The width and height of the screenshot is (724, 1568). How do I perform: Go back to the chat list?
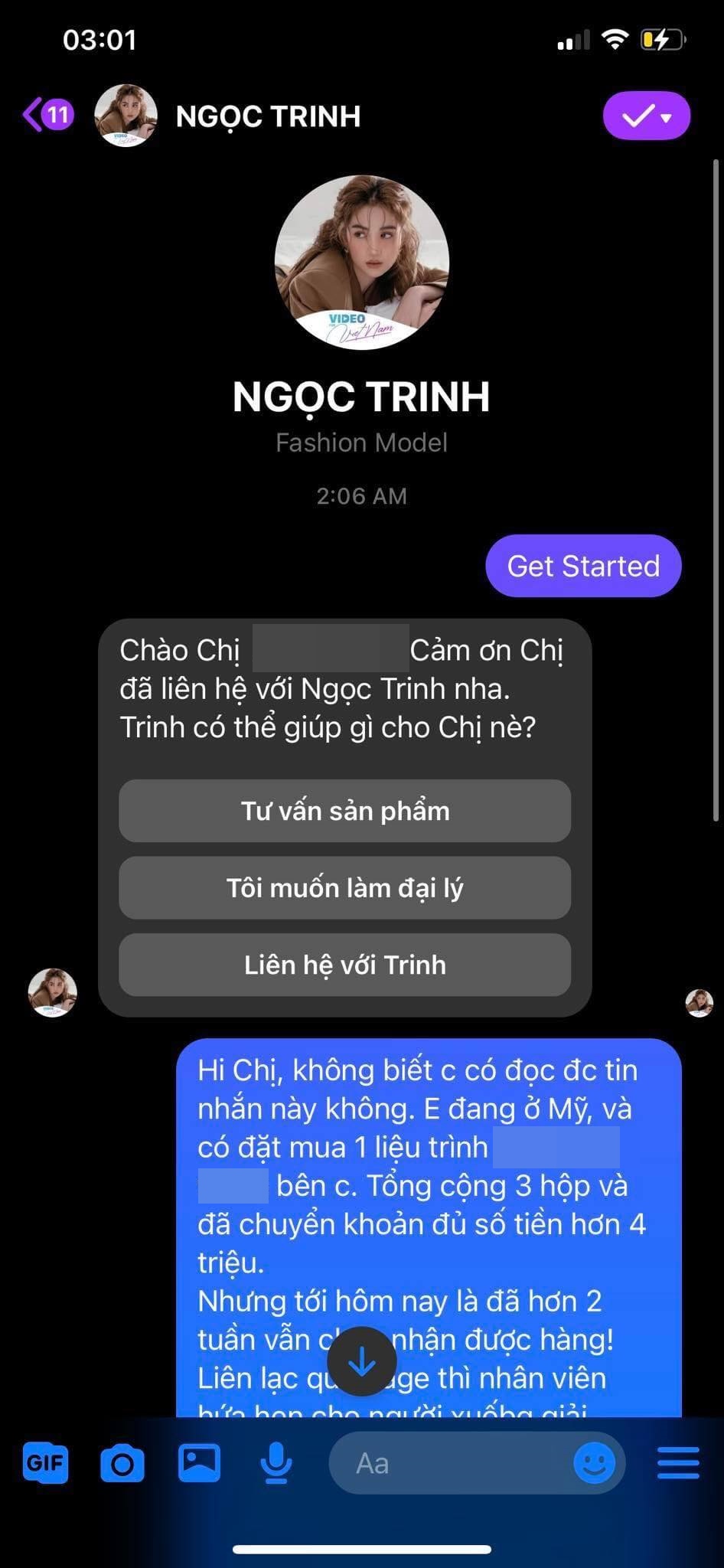point(46,116)
